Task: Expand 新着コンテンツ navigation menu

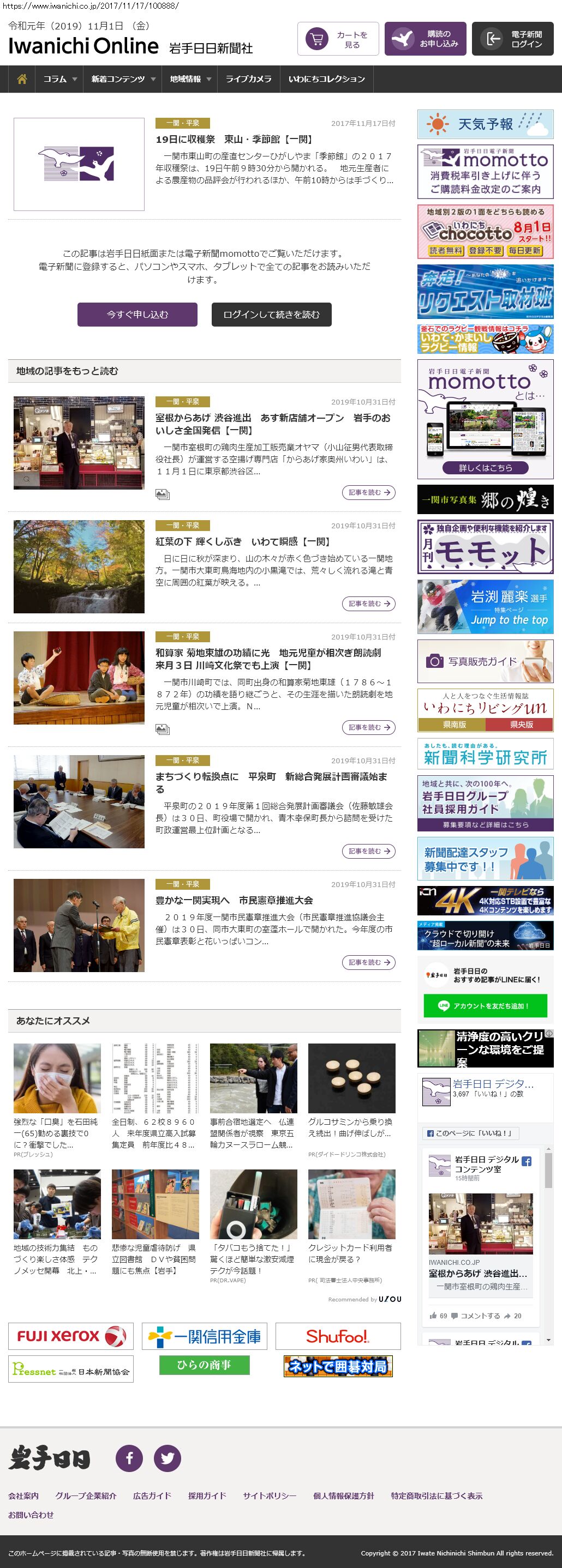Action: tap(123, 79)
